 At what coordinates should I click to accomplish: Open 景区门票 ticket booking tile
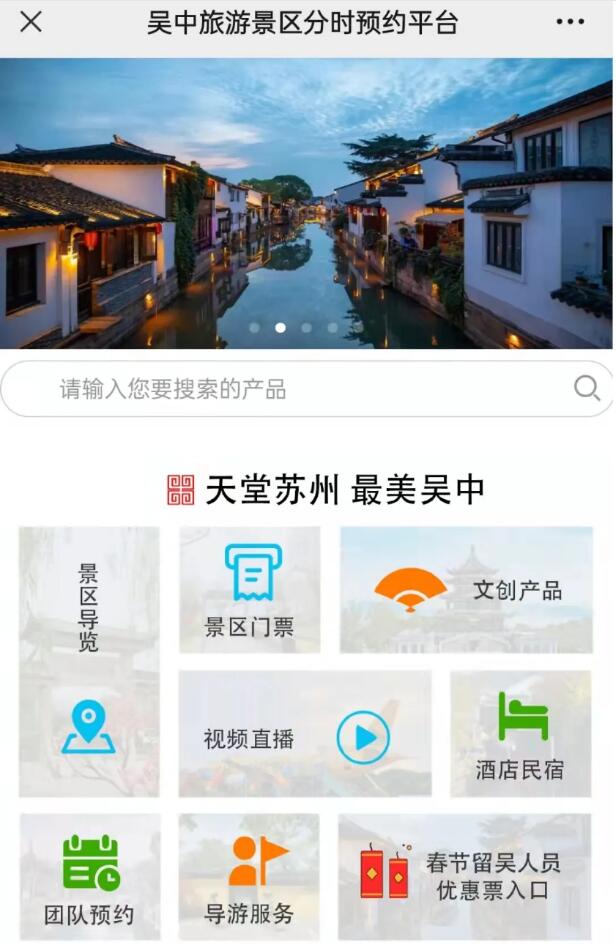click(250, 590)
